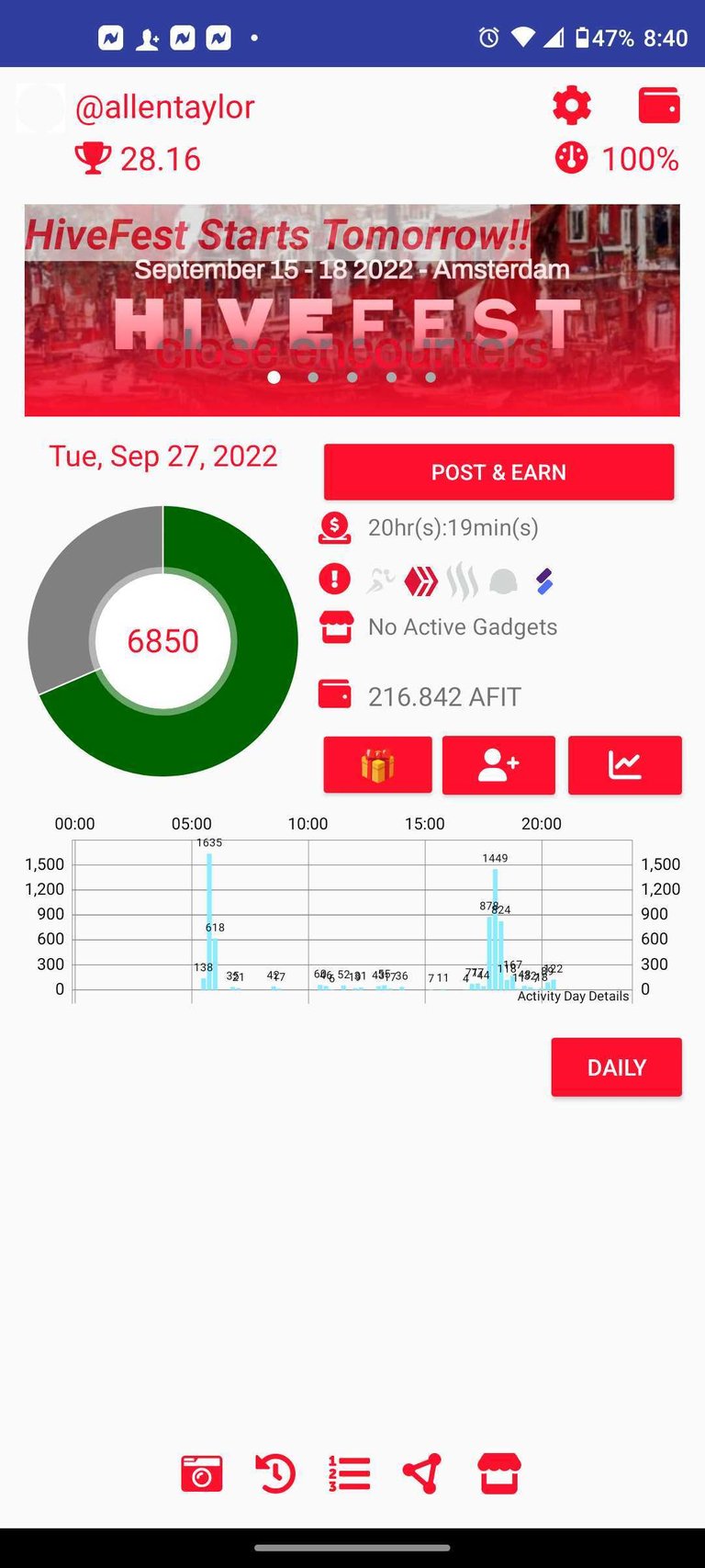Viewport: 705px width, 1568px height.
Task: Open the camera snapshot icon
Action: tap(202, 1473)
